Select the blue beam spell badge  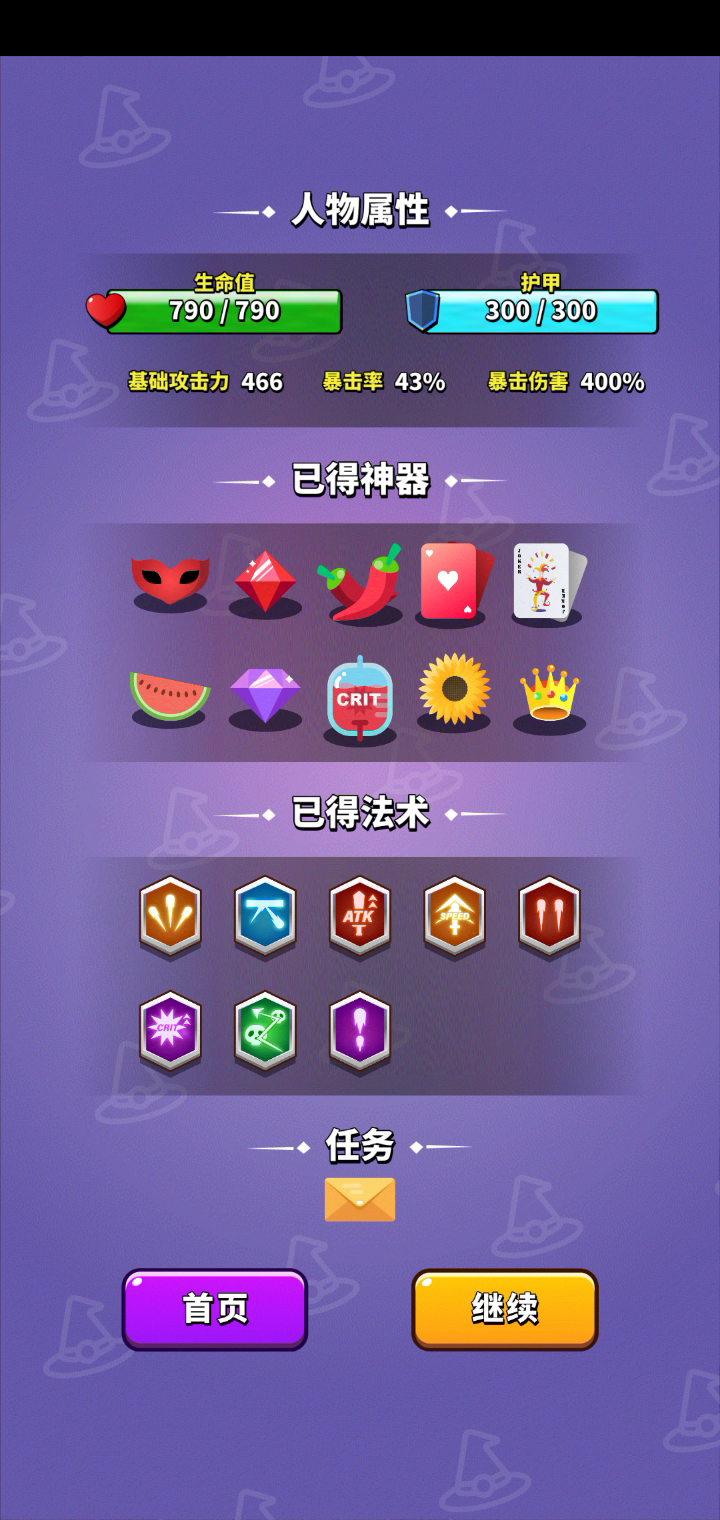point(265,916)
